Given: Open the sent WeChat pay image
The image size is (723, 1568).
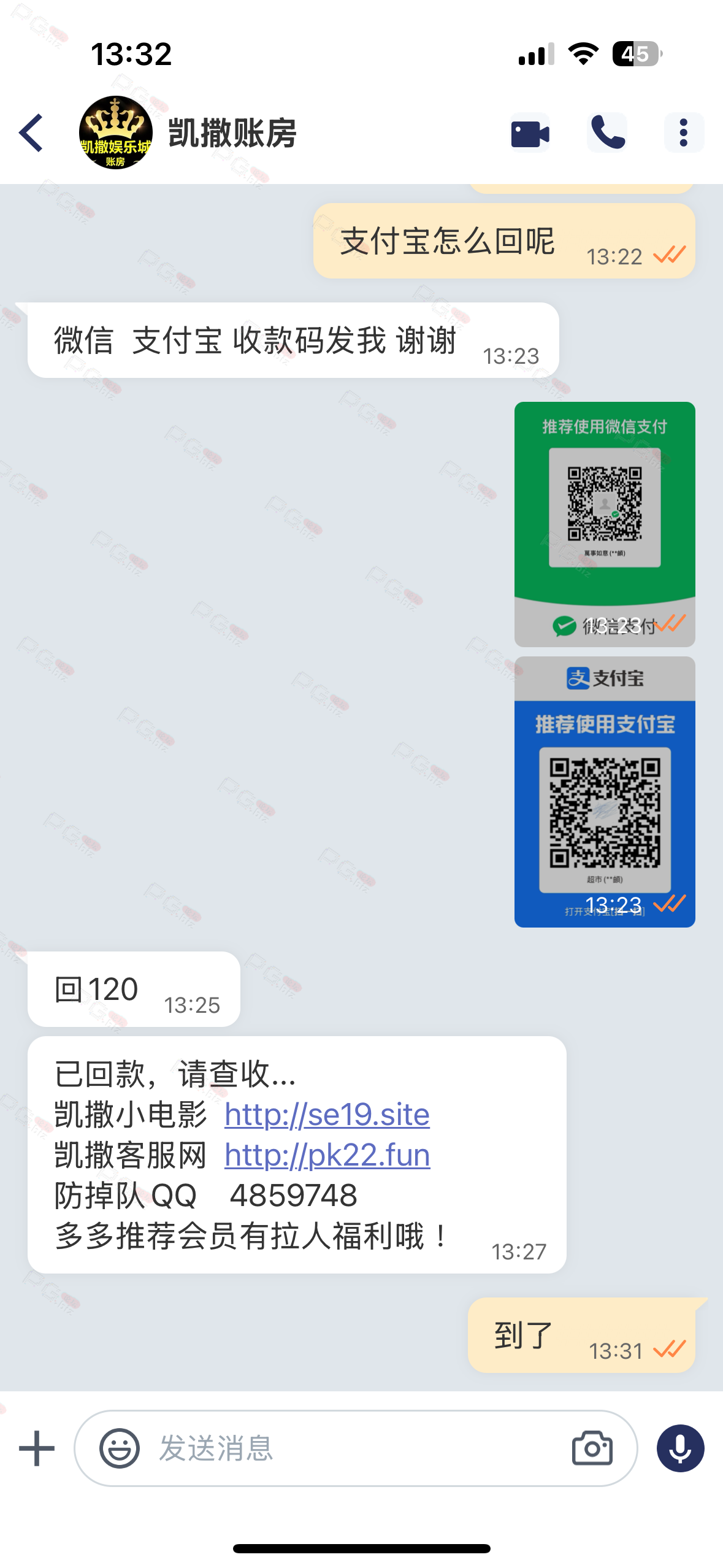Looking at the screenshot, I should point(605,524).
